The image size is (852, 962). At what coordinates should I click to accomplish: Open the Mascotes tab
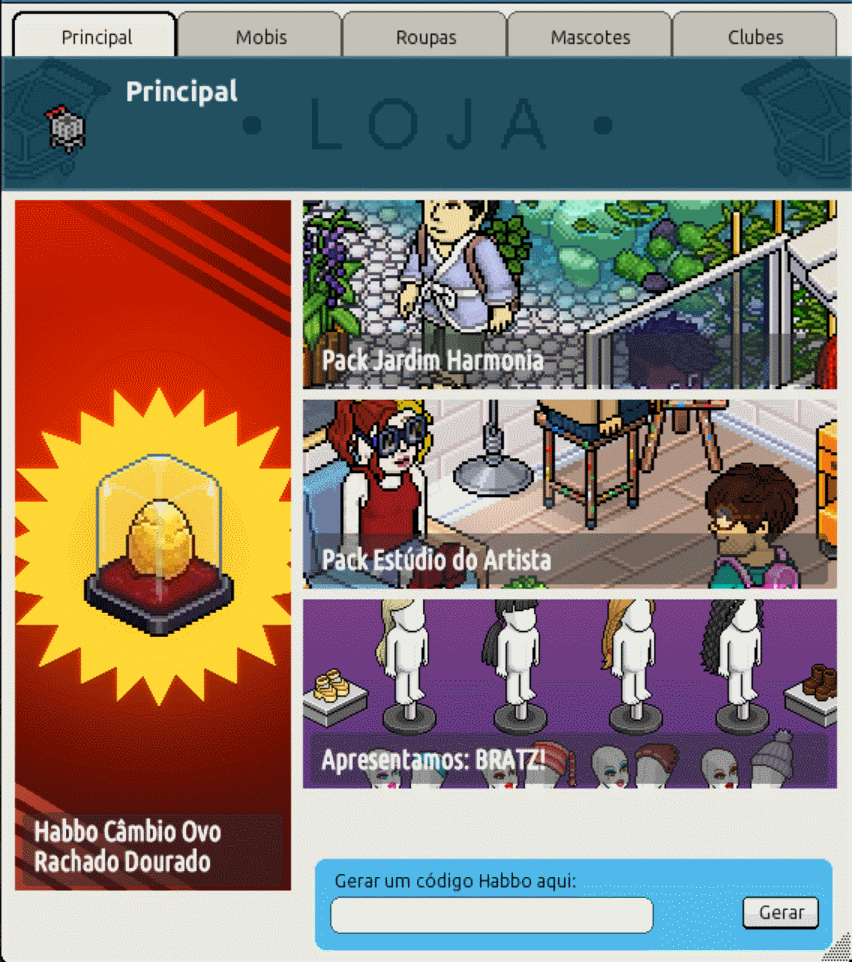click(590, 37)
